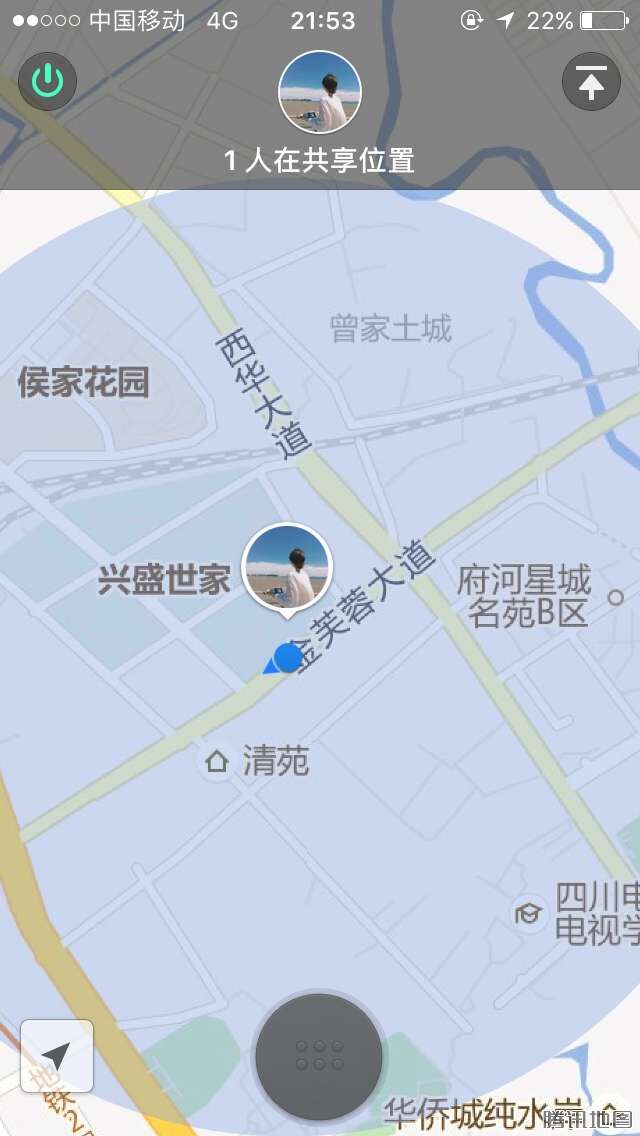This screenshot has width=640, height=1136.
Task: Tap the green power button to stop sharing
Action: pos(48,81)
